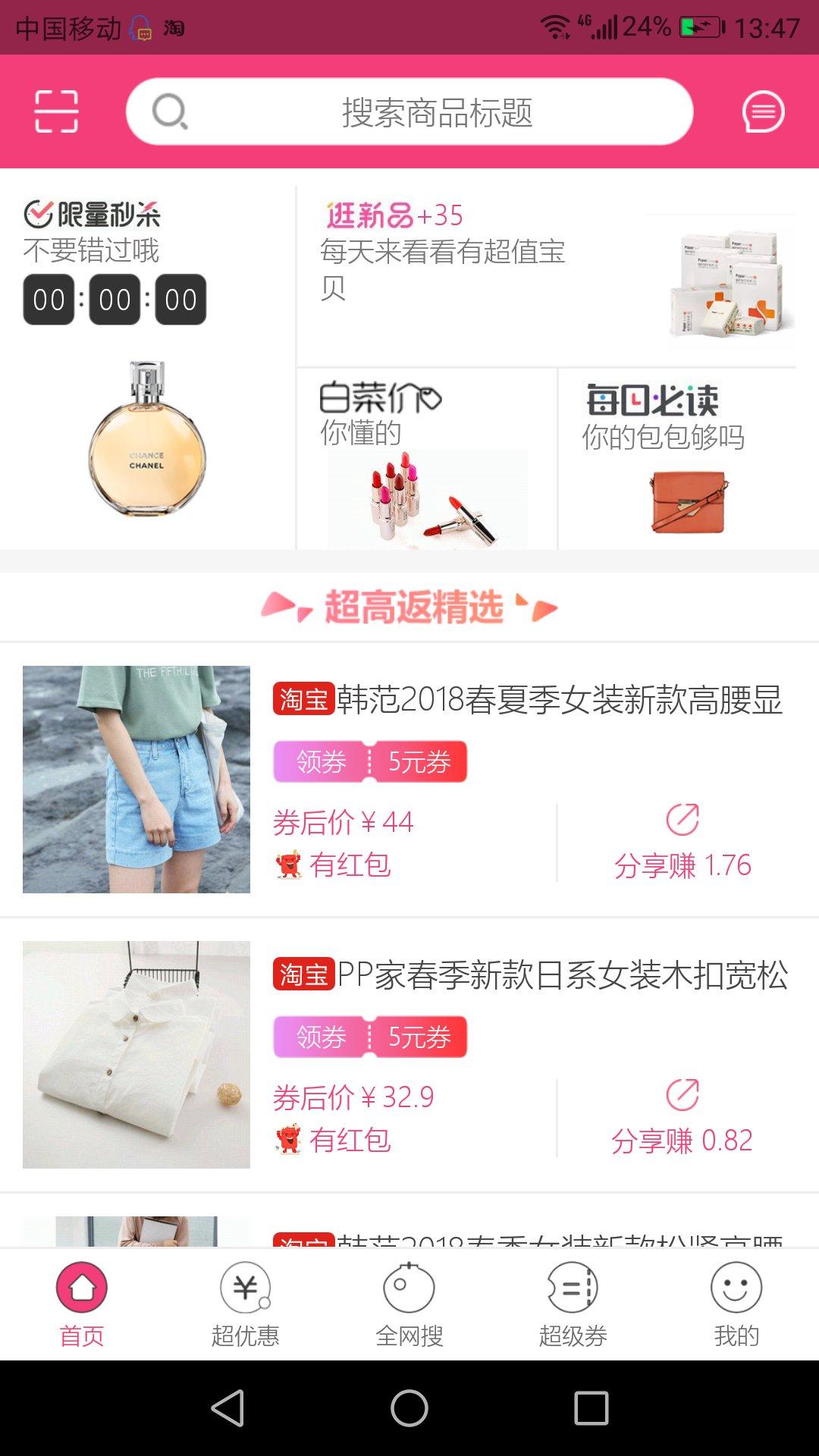Share the PP家 shirt to earn 0.82
The image size is (819, 1456).
(x=682, y=1117)
